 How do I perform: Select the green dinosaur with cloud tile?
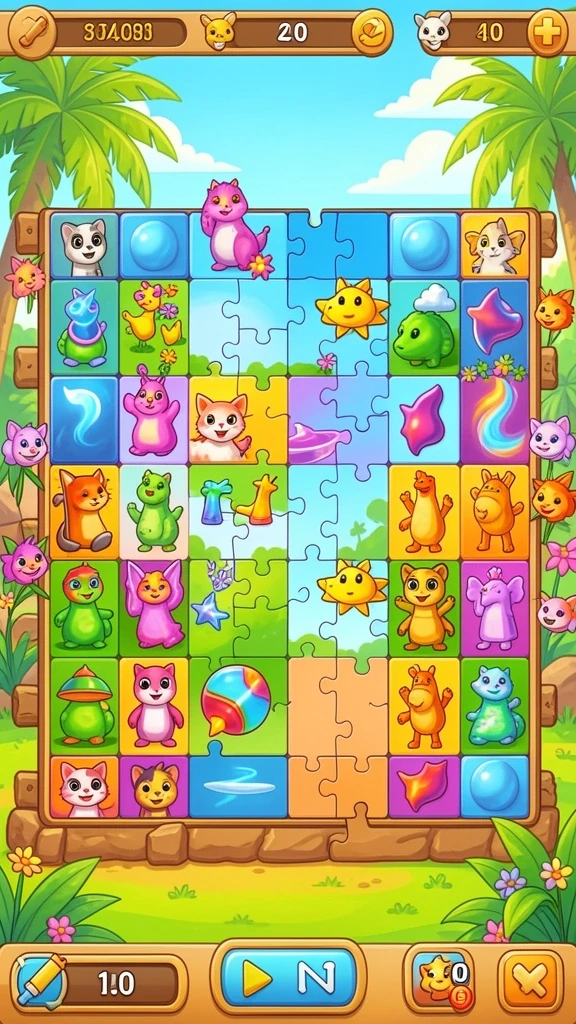424,328
